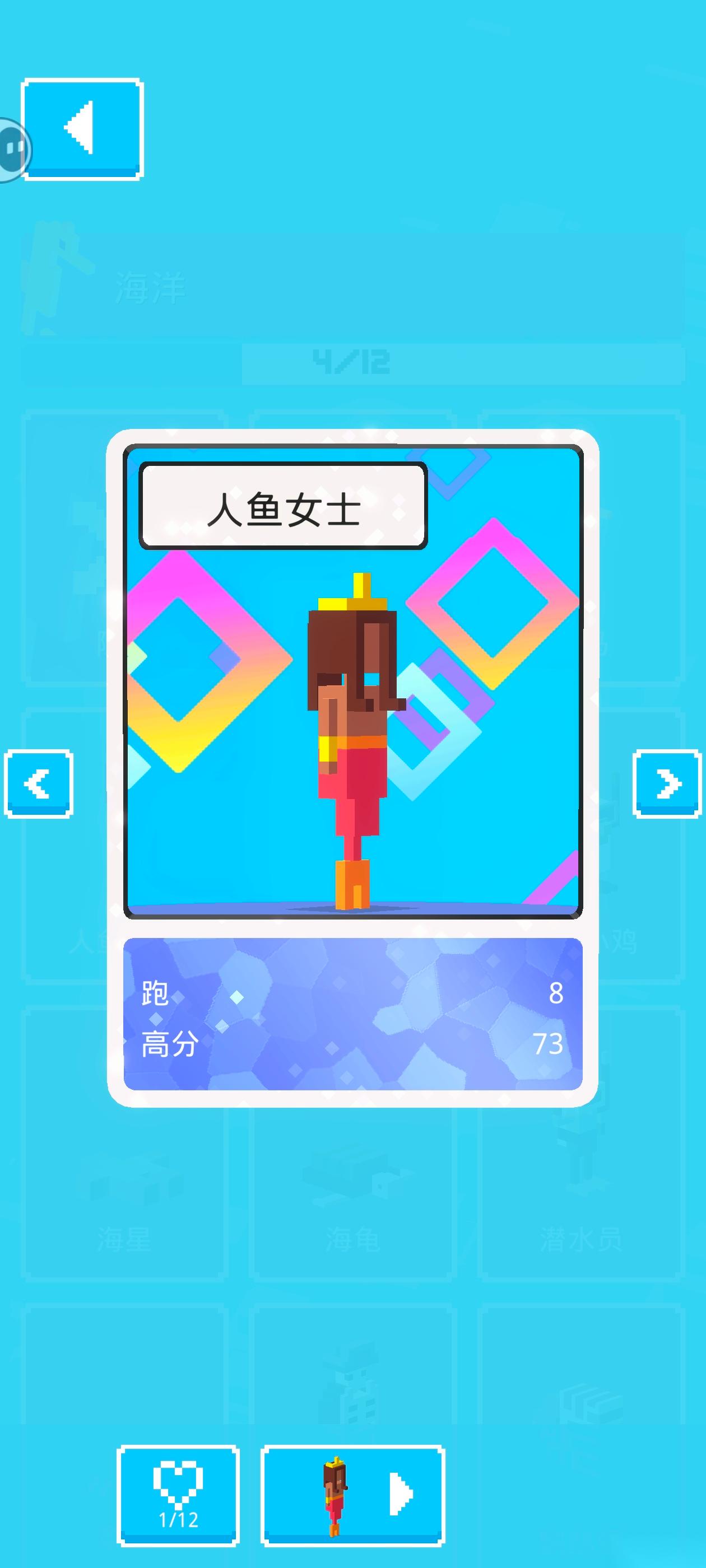The width and height of the screenshot is (706, 1568).
Task: Open the floating assistant bubble at left edge
Action: [x=12, y=149]
